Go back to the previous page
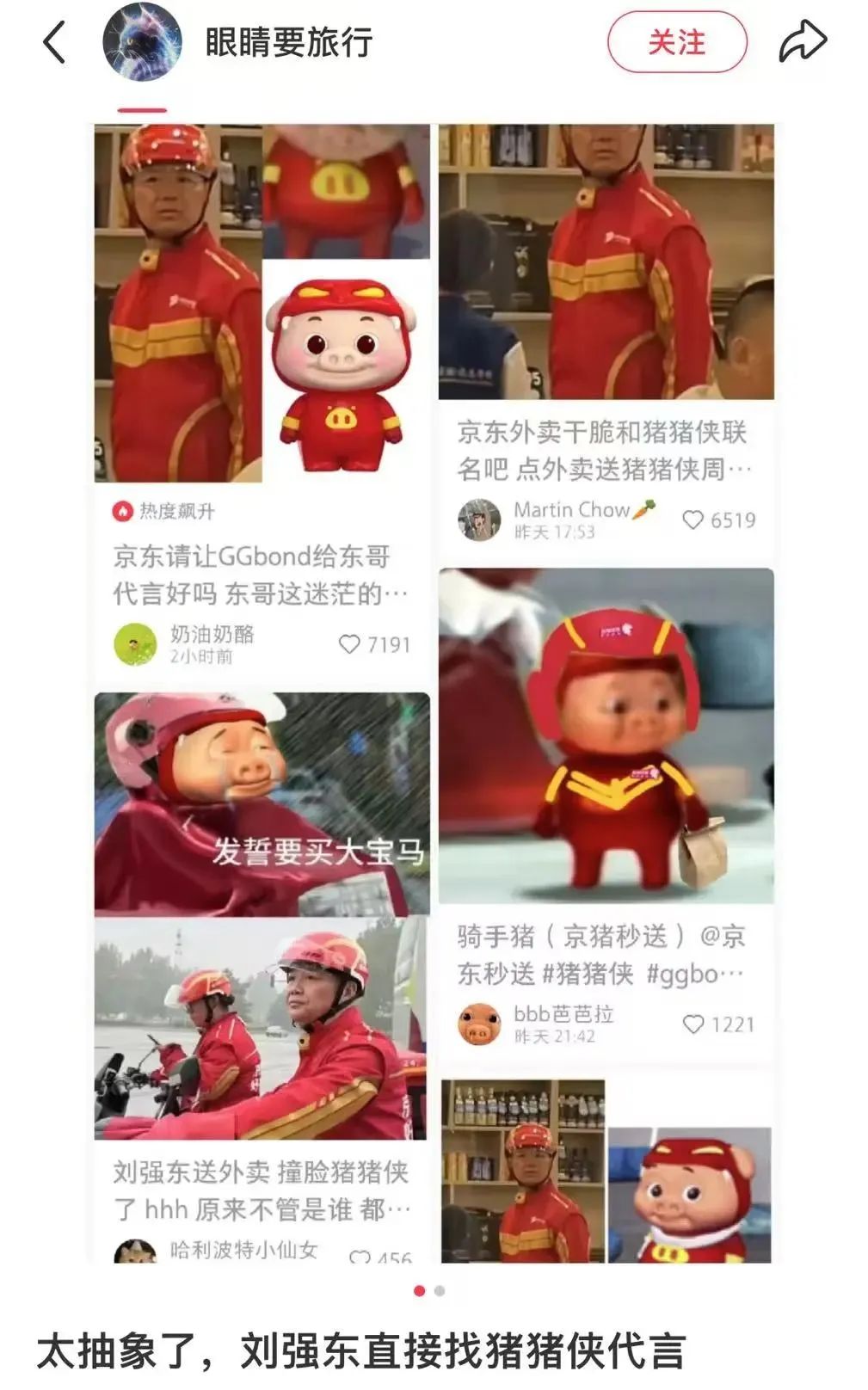868x1390 pixels. [x=54, y=43]
